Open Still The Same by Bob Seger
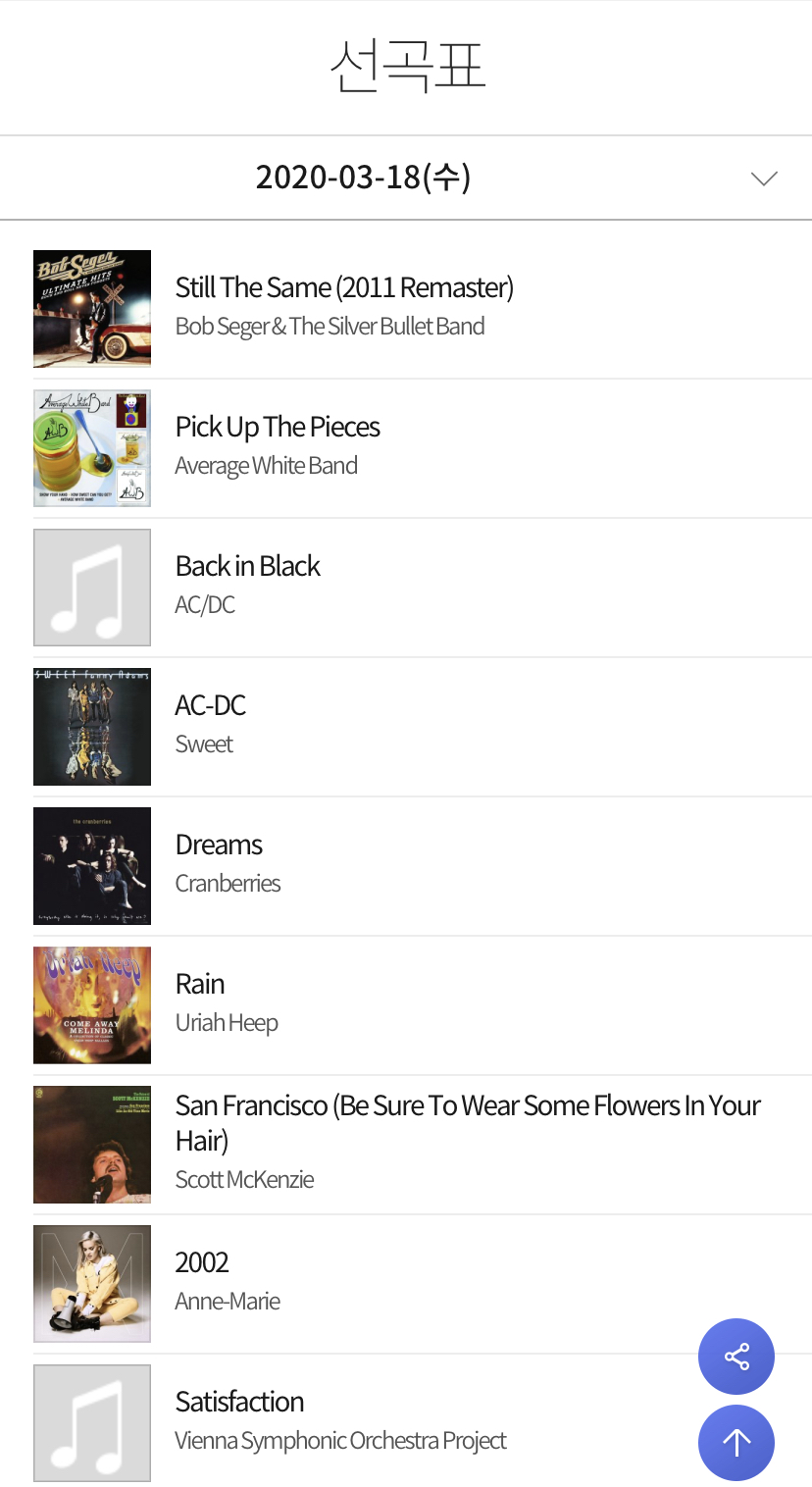This screenshot has width=812, height=1487. click(x=423, y=308)
